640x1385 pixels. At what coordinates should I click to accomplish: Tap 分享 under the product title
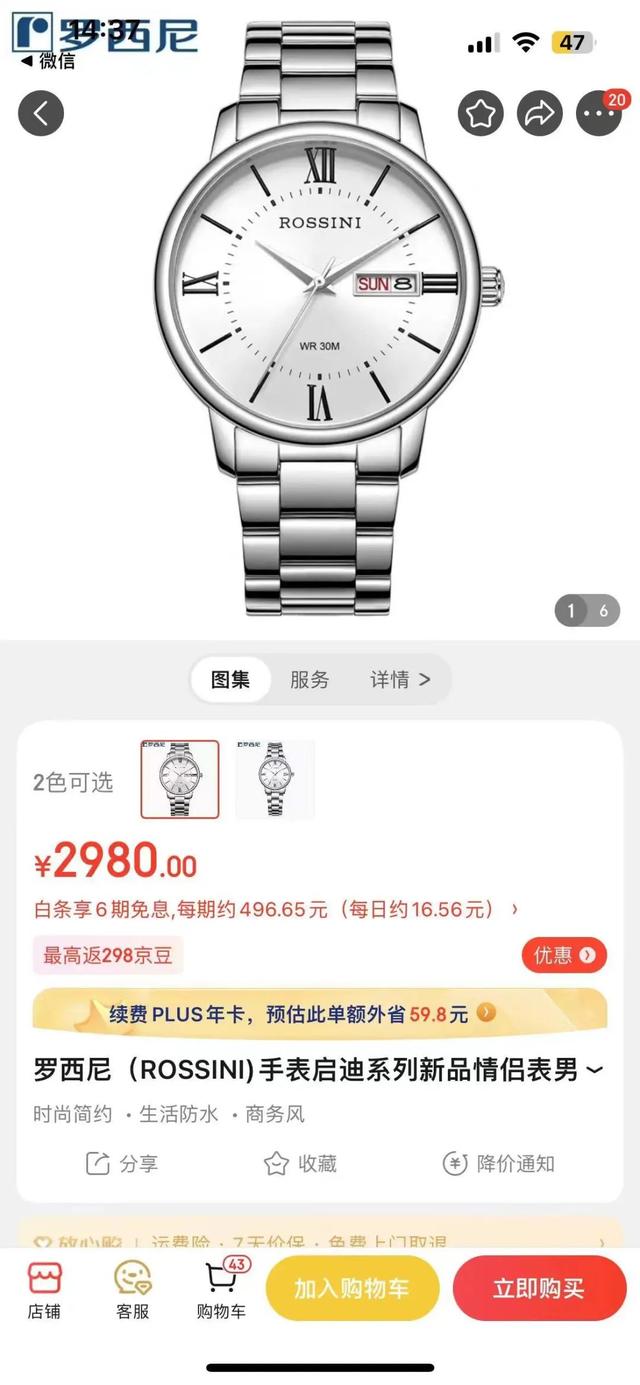tap(122, 1163)
